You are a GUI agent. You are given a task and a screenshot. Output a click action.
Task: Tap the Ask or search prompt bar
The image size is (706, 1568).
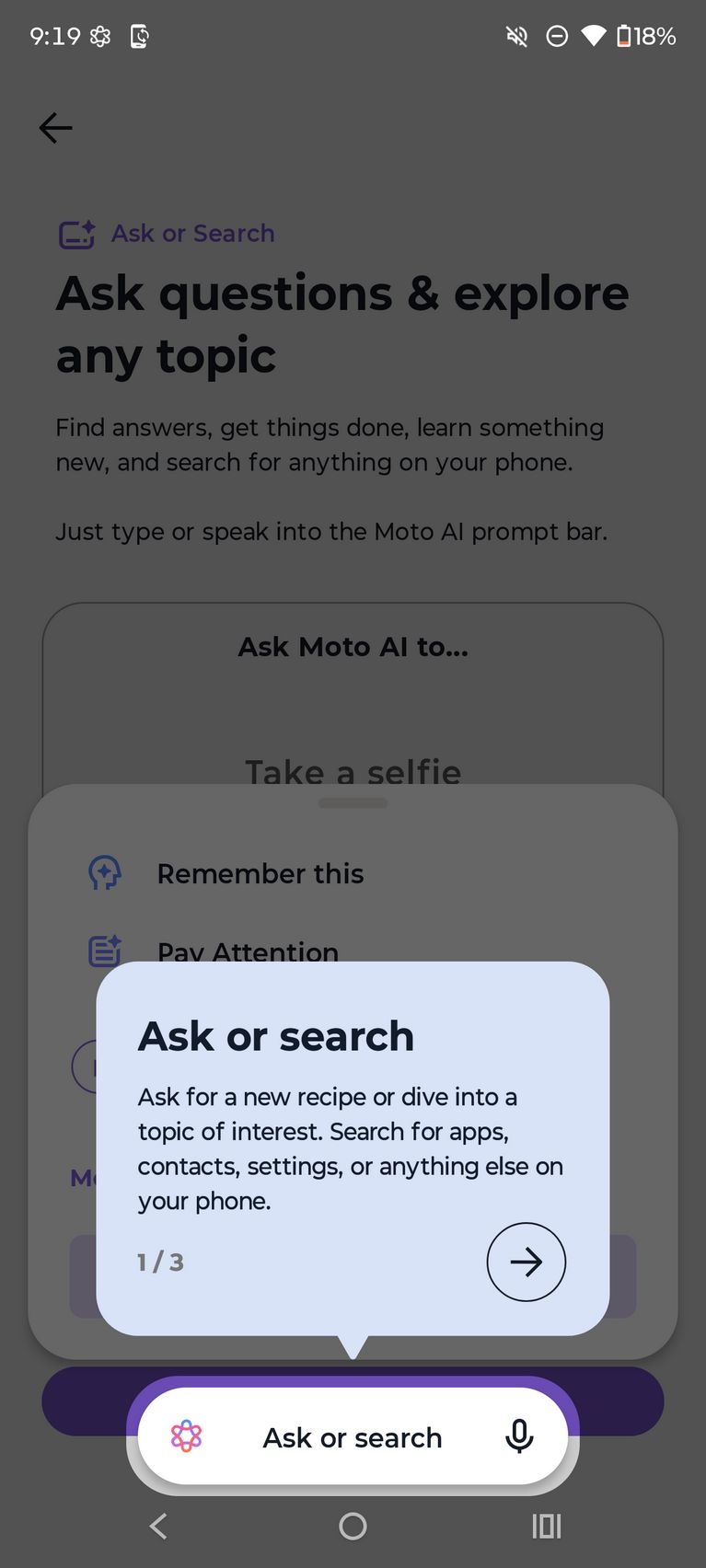(x=353, y=1437)
